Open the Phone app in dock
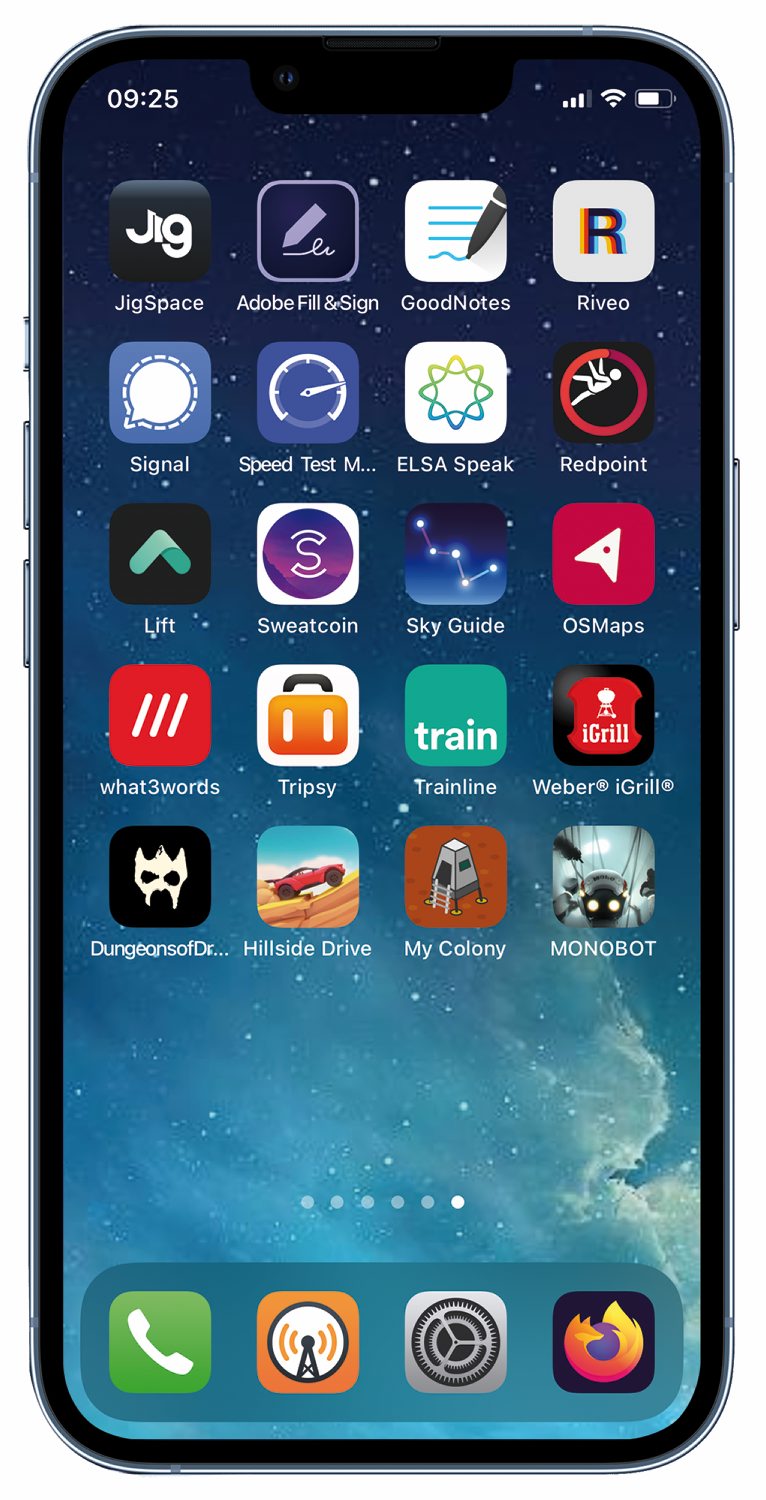 tap(160, 1342)
